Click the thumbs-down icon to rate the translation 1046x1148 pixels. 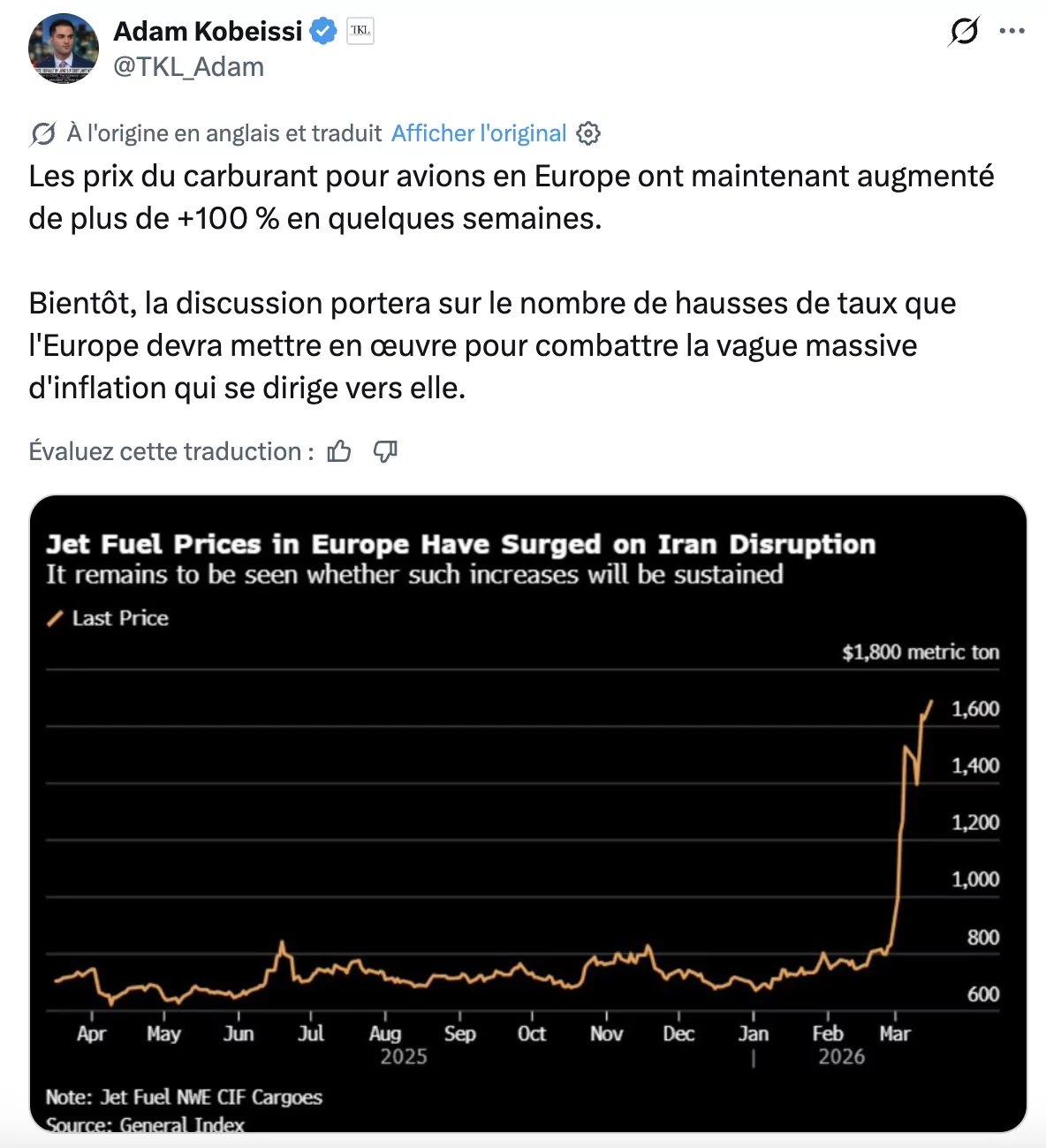coord(384,451)
